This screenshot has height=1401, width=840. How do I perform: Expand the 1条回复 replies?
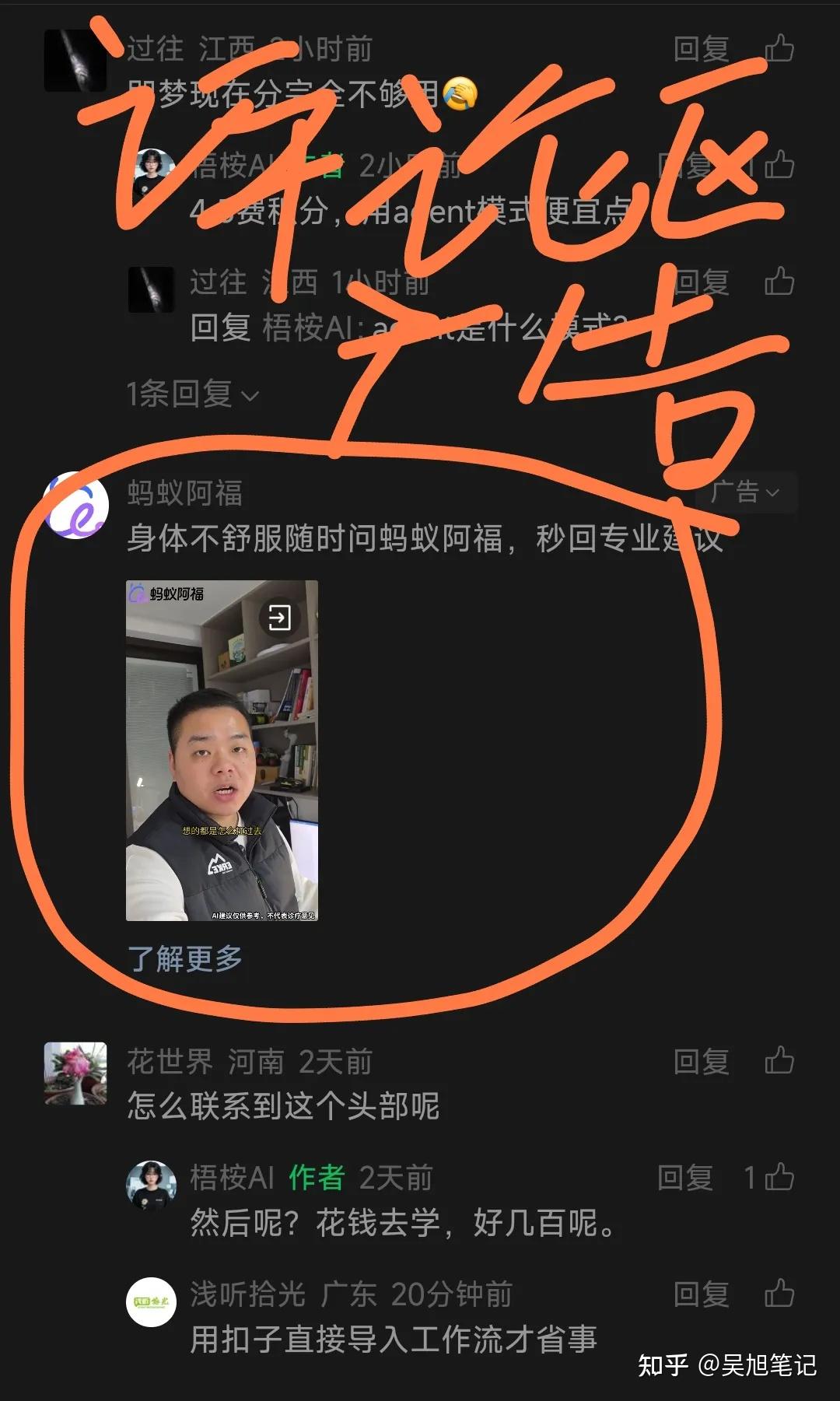[192, 394]
